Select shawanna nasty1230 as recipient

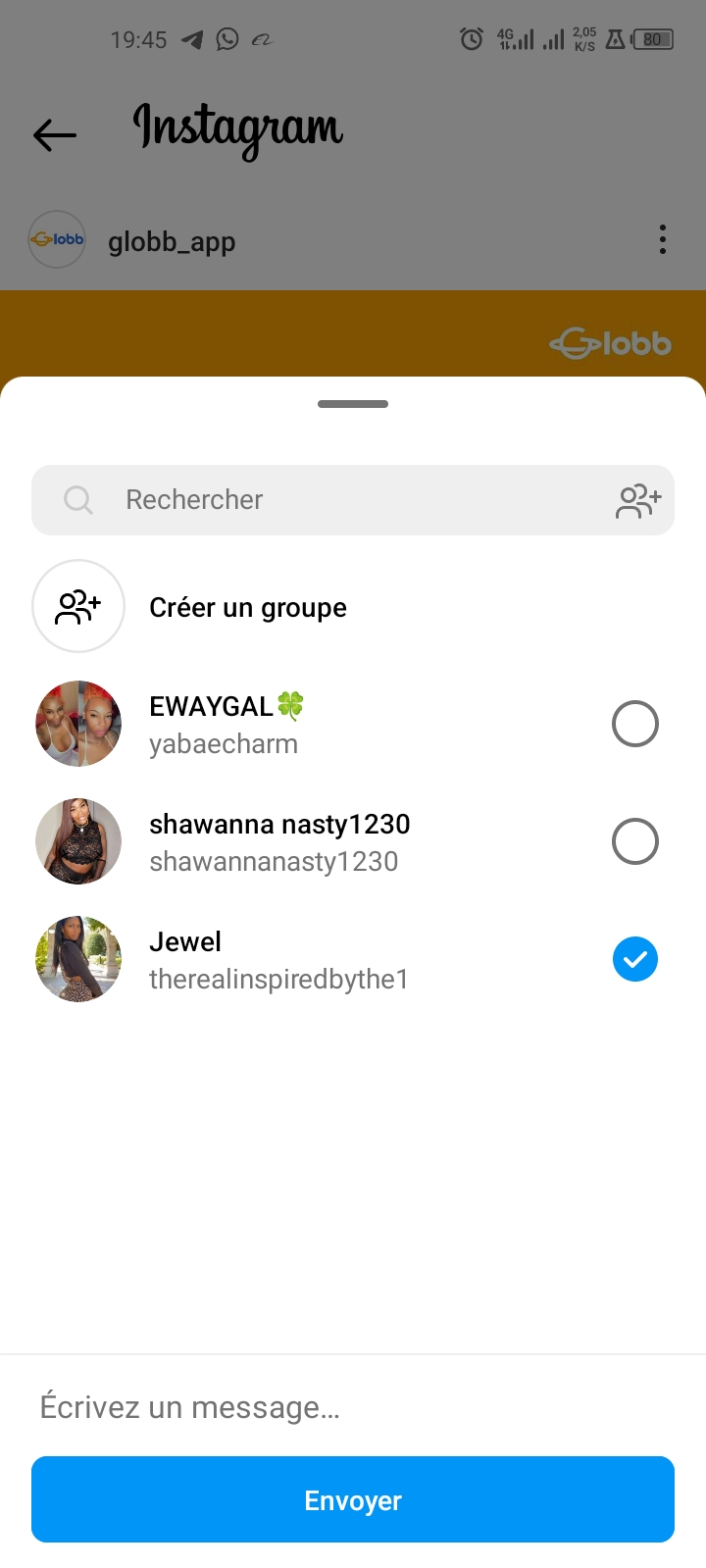coord(634,841)
